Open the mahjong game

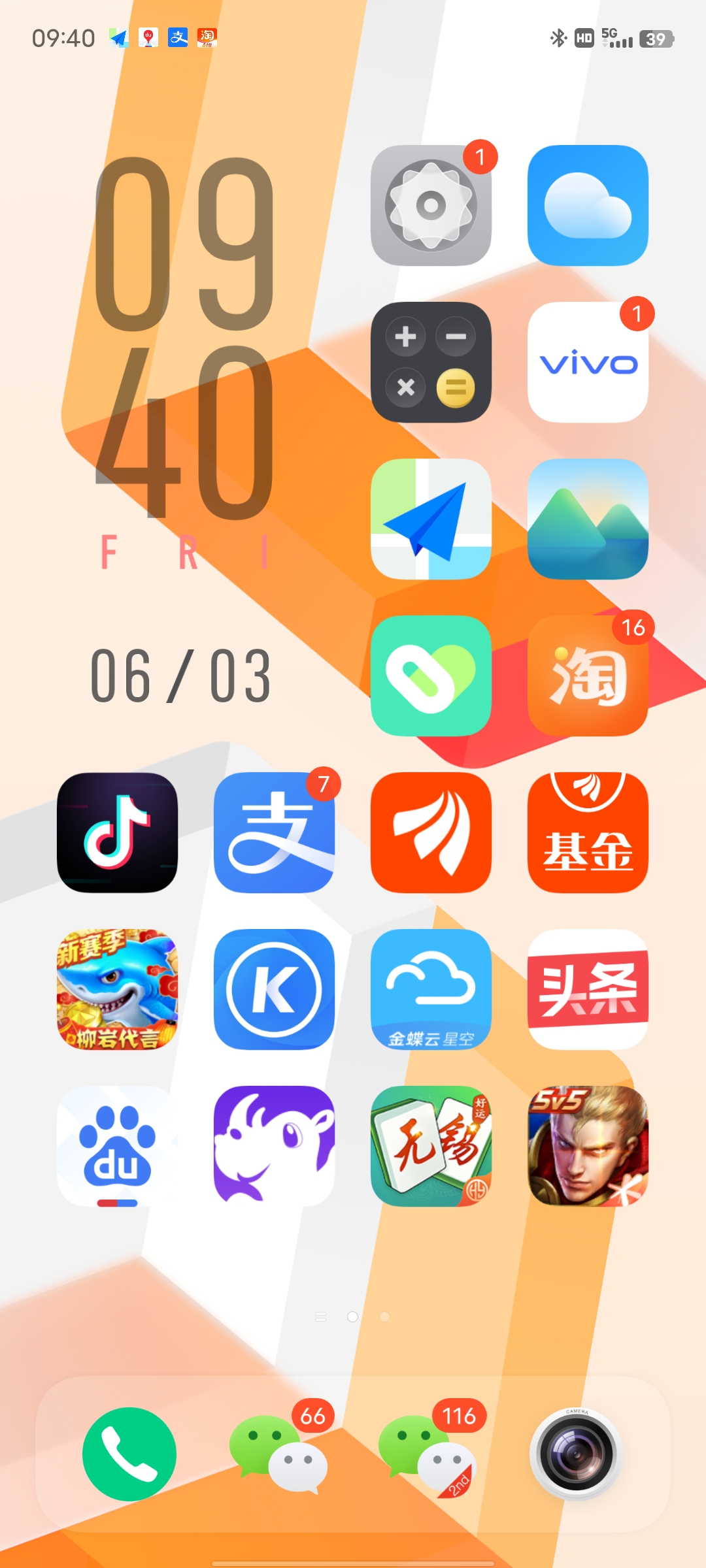click(x=431, y=1147)
